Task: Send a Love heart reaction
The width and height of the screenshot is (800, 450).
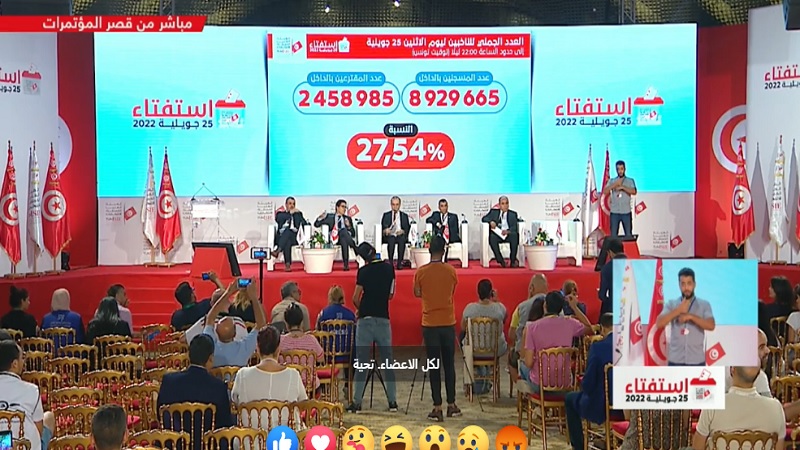Action: click(320, 439)
